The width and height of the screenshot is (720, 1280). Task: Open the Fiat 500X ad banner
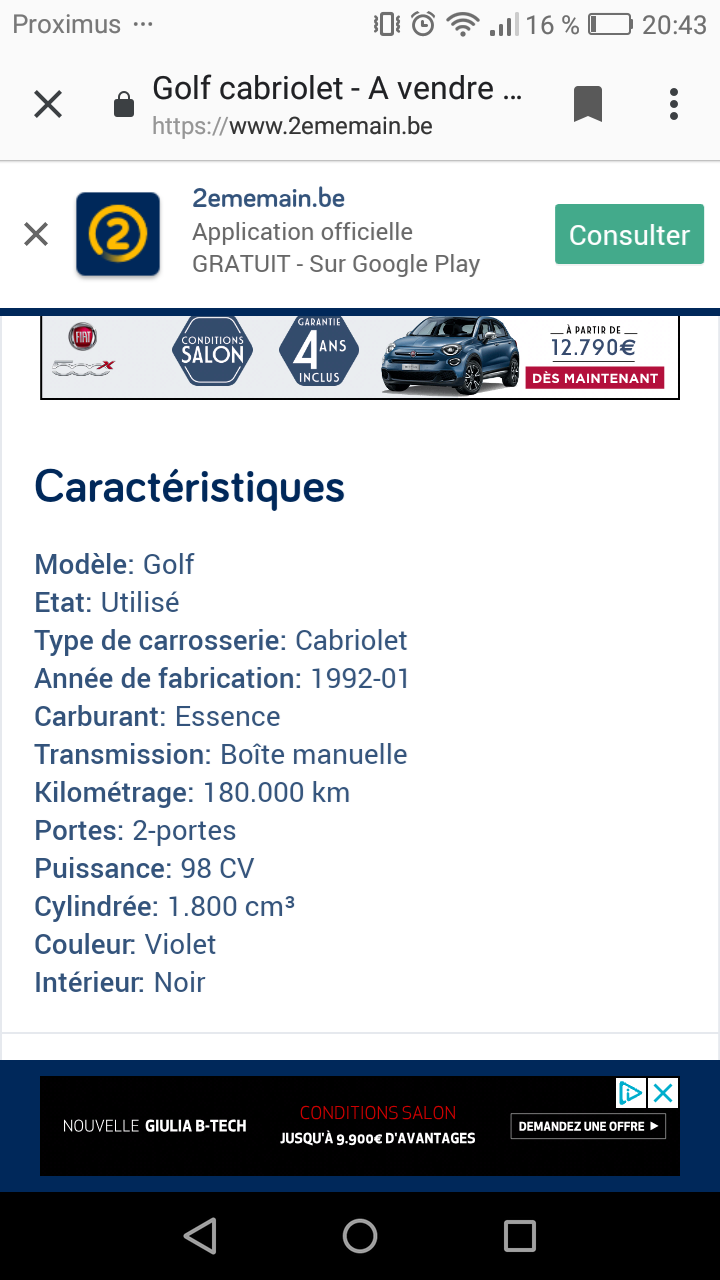[360, 357]
